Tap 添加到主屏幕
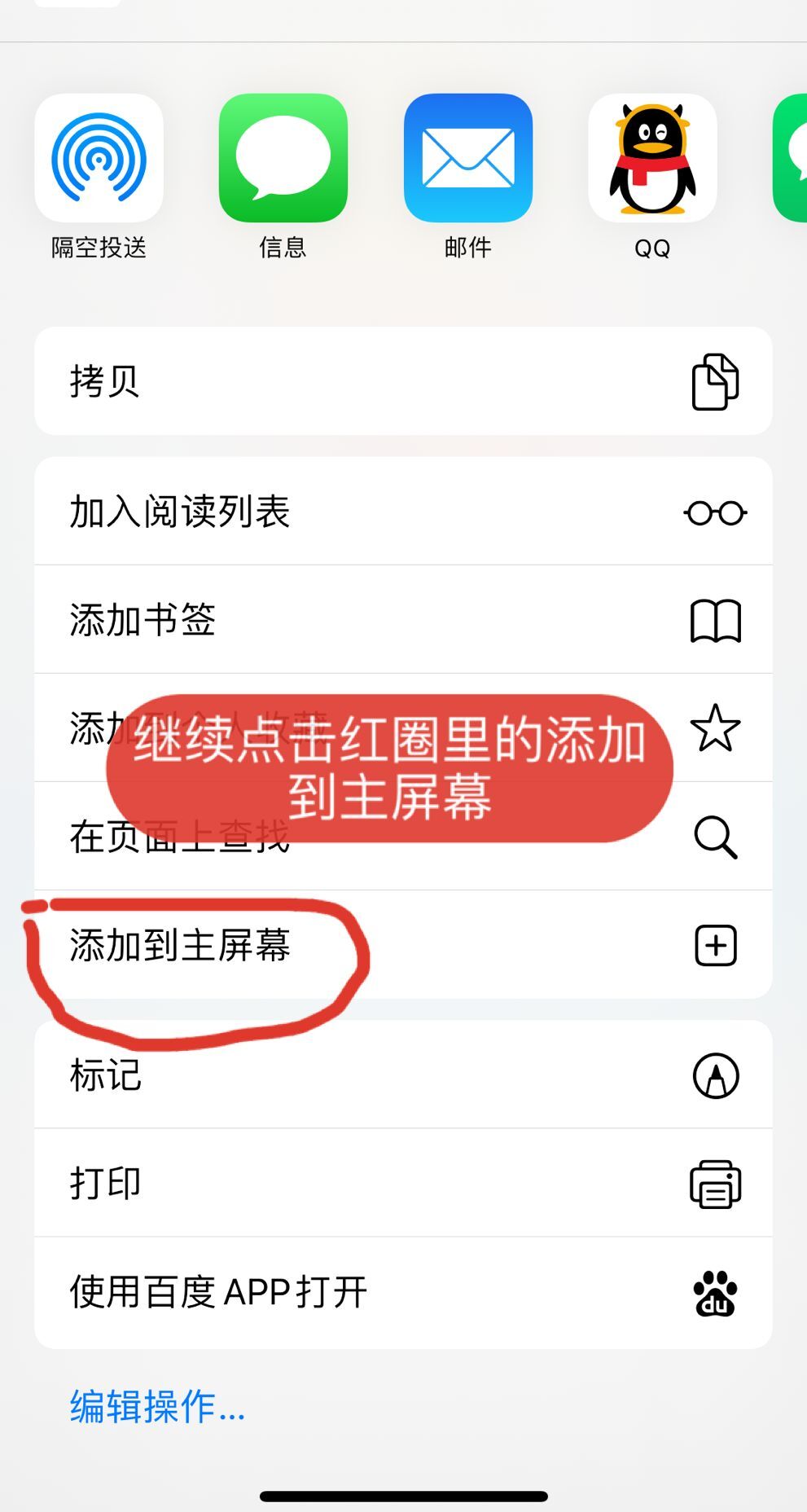 coord(403,945)
